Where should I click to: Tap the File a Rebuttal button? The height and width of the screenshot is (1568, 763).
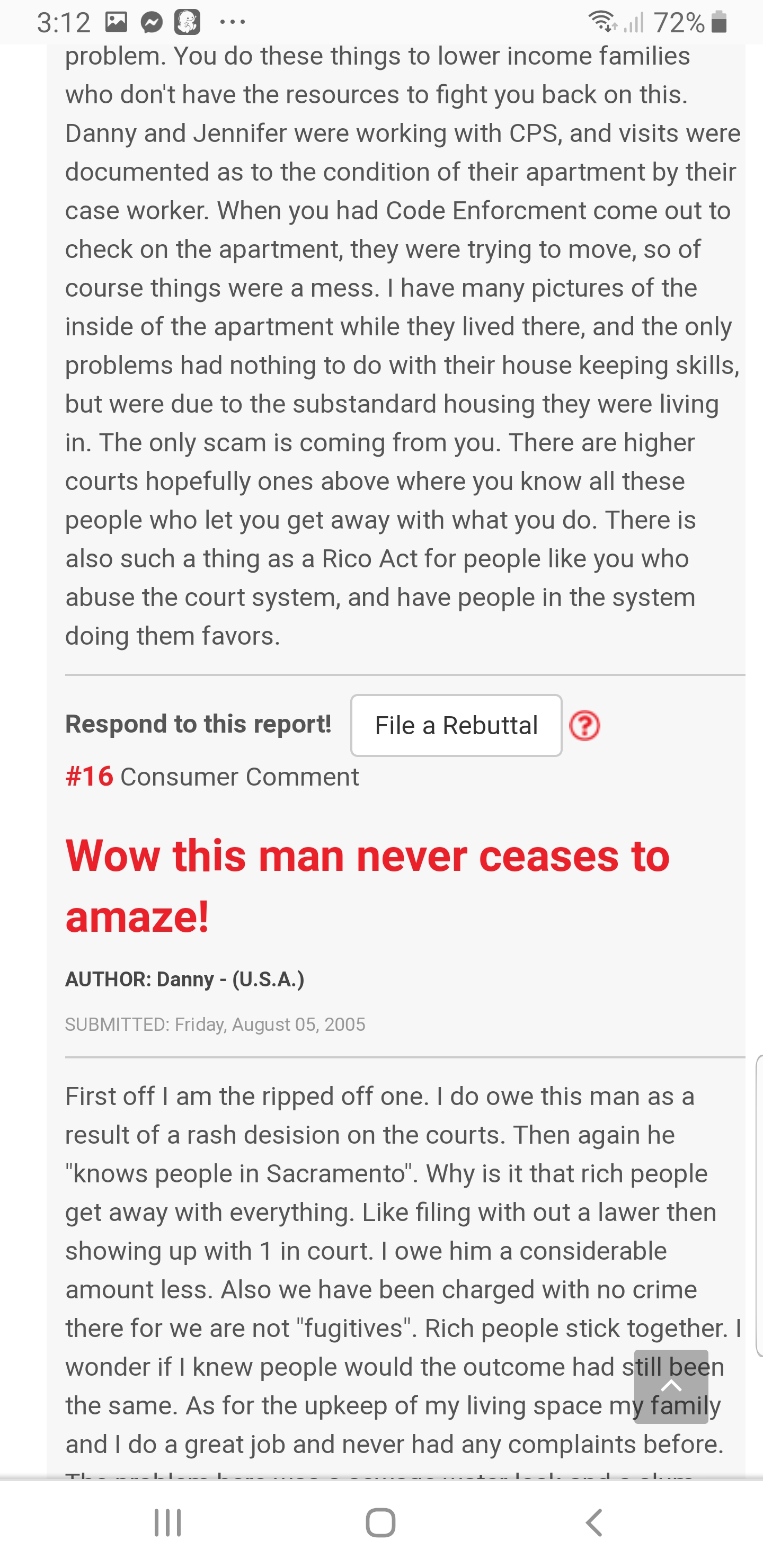click(x=456, y=725)
